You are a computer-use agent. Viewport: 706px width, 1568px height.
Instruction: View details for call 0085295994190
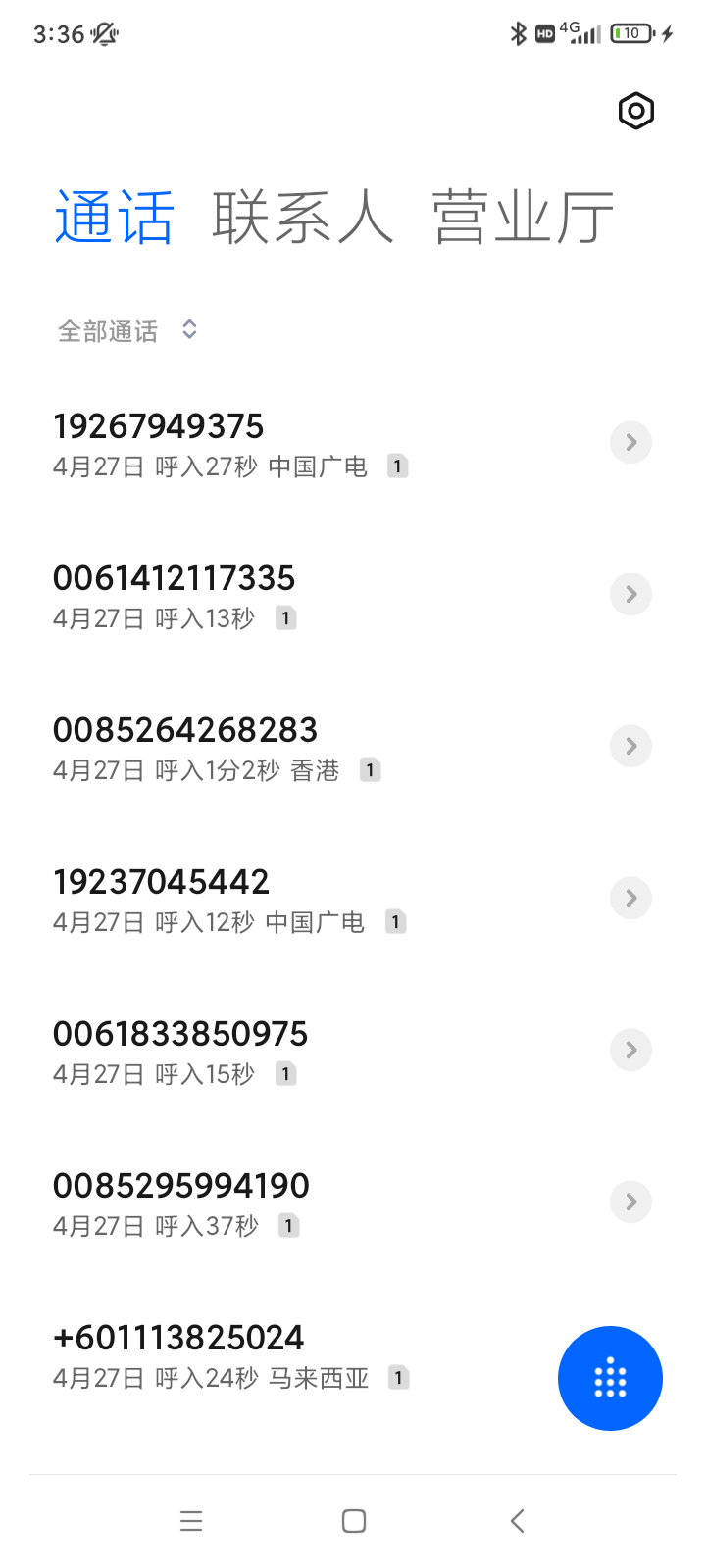[630, 1201]
